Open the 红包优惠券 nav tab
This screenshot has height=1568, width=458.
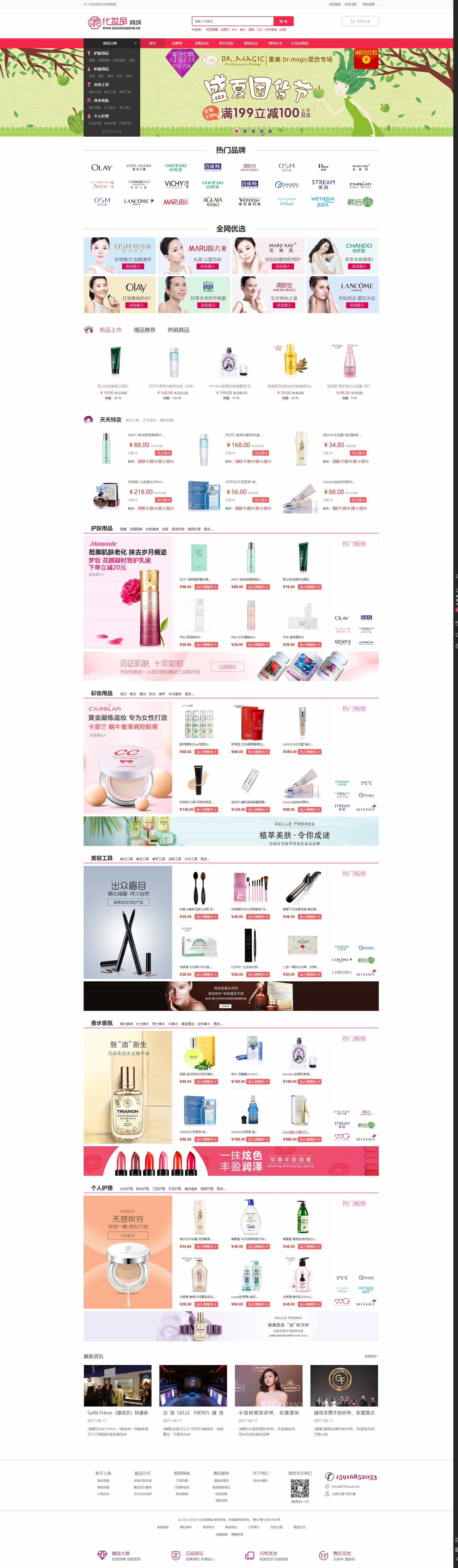[x=300, y=43]
